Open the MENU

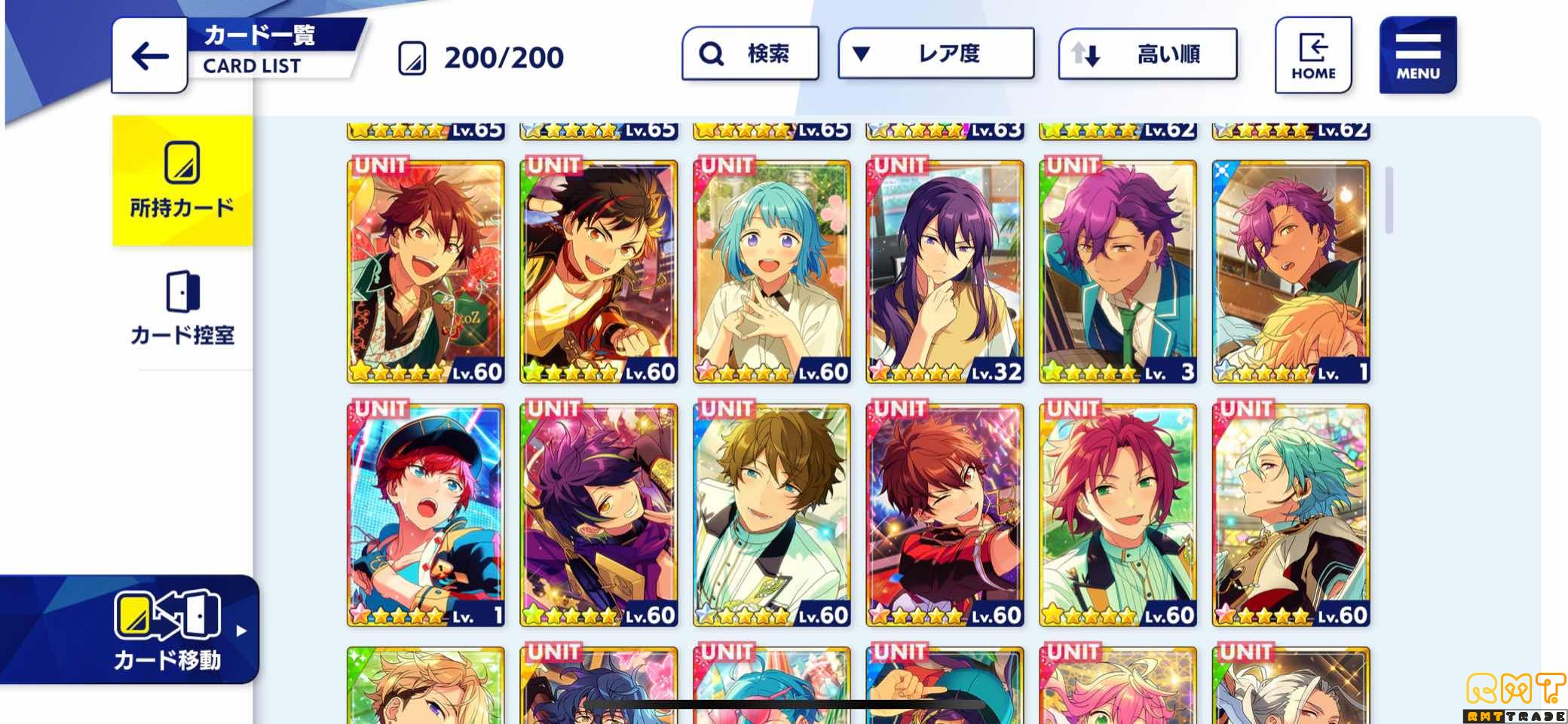[x=1417, y=56]
